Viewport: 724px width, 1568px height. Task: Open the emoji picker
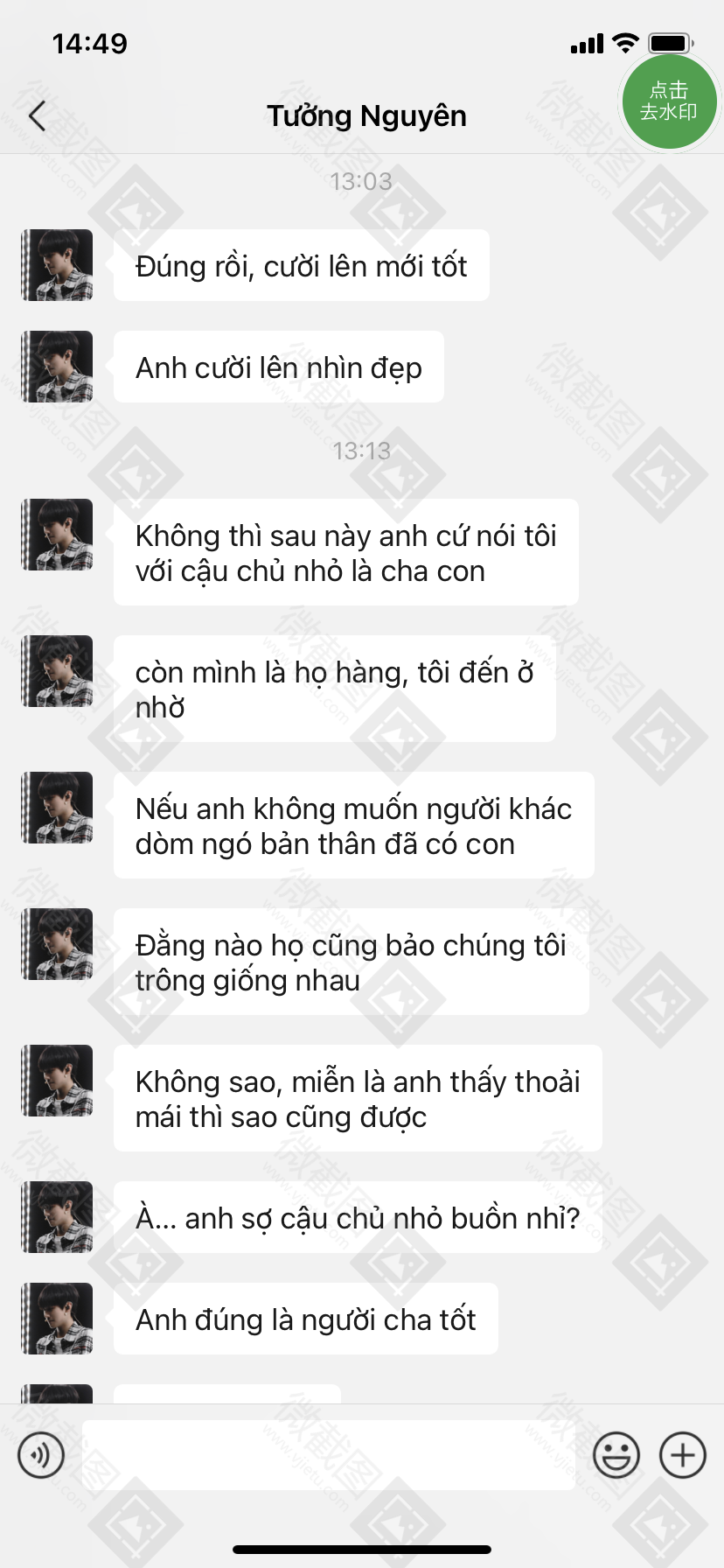(x=616, y=1455)
